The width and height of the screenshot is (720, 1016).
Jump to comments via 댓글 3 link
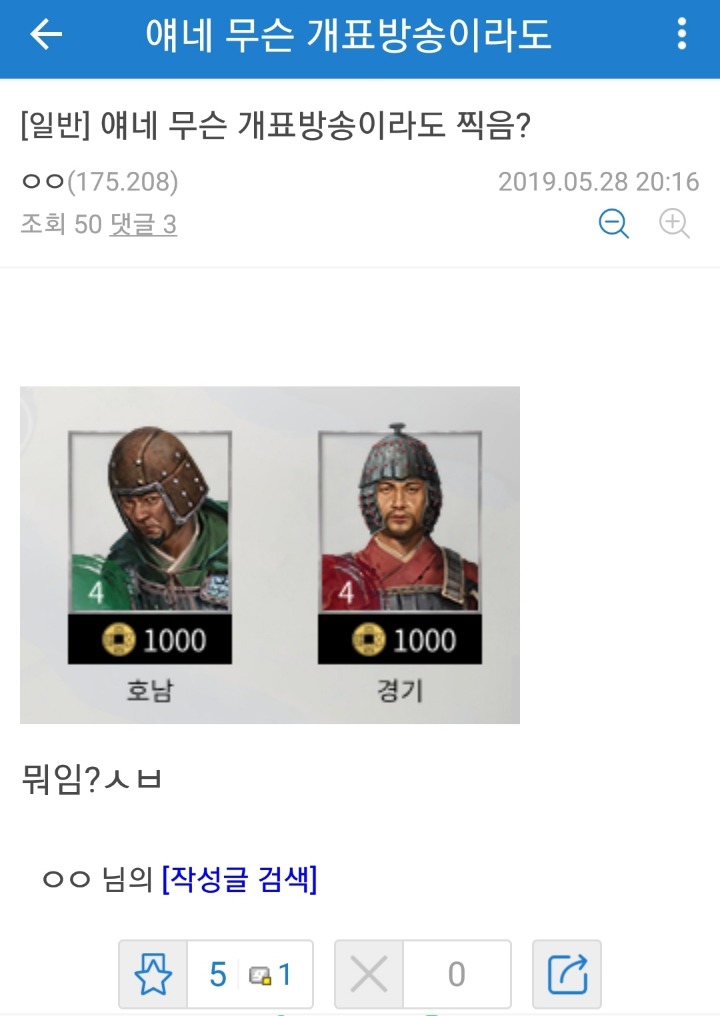click(x=143, y=225)
